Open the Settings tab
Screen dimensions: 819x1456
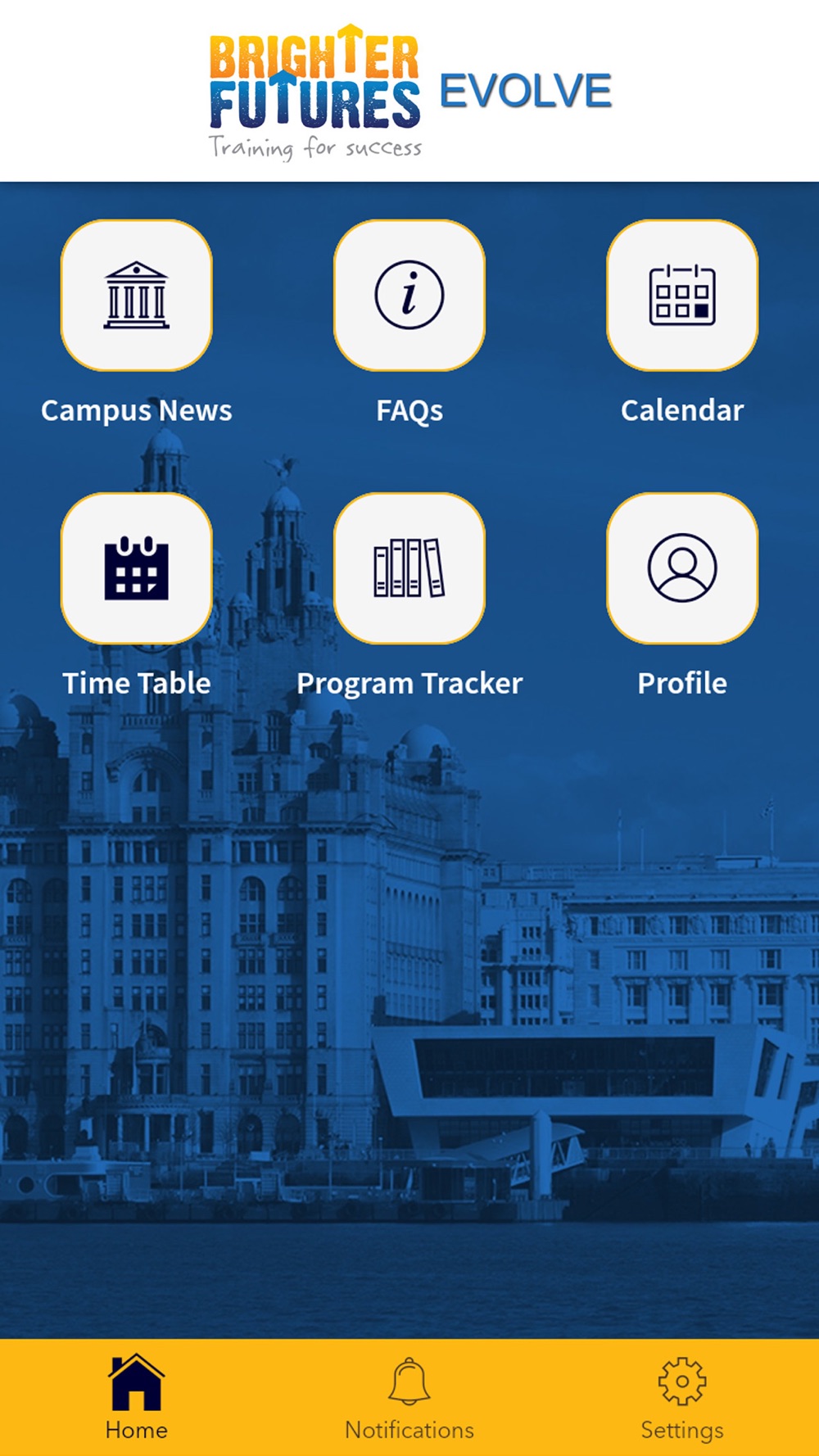point(681,1397)
